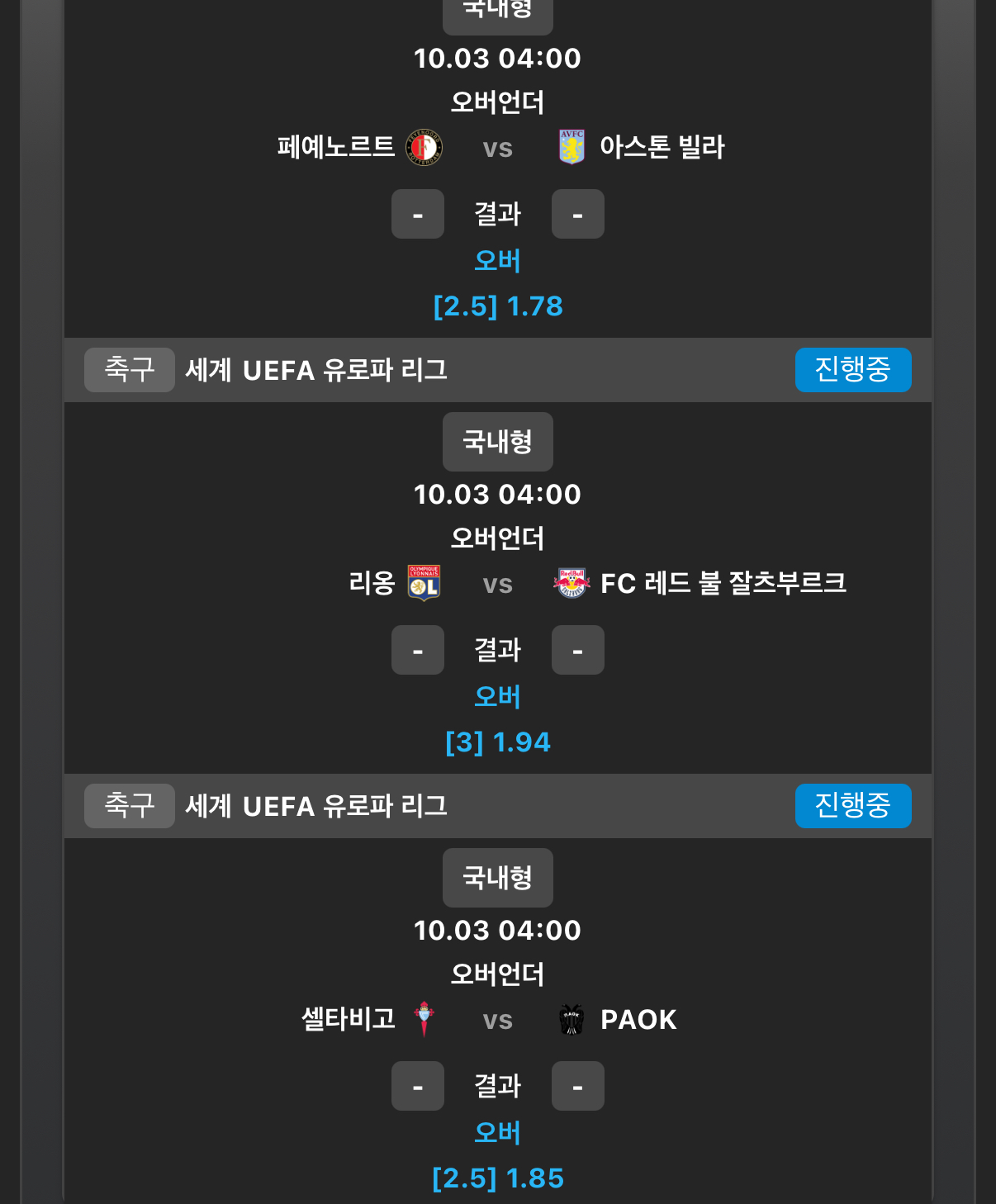Open the 셀타비고 vs PAOK bet
This screenshot has width=996, height=1204.
point(498,1020)
